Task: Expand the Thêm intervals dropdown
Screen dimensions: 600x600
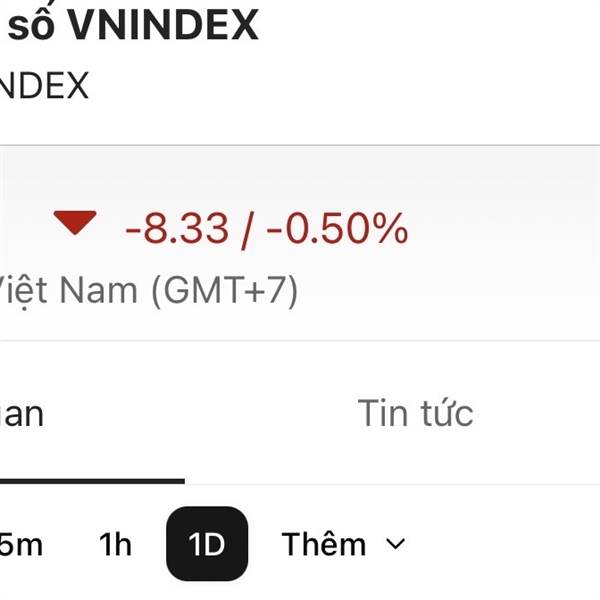Action: (343, 544)
